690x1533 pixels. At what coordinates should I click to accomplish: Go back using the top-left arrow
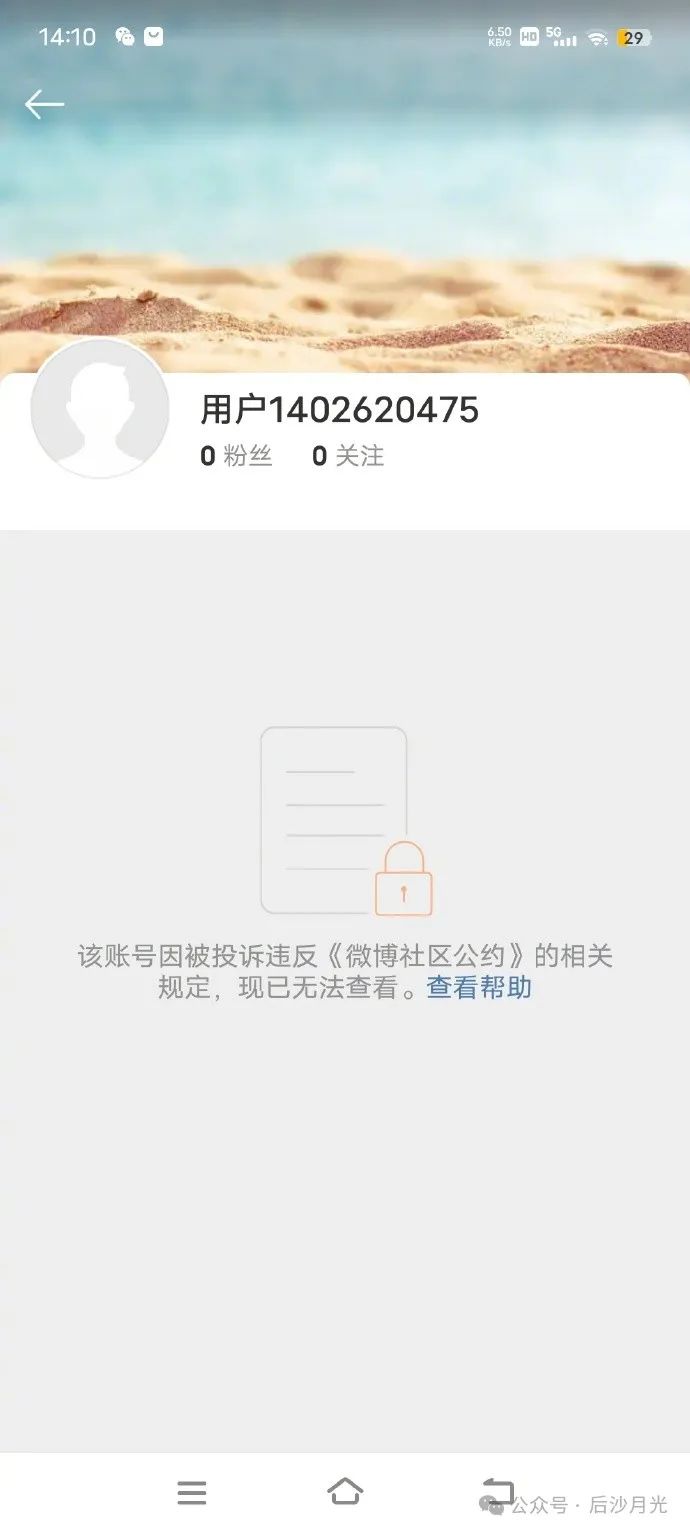pyautogui.click(x=44, y=104)
